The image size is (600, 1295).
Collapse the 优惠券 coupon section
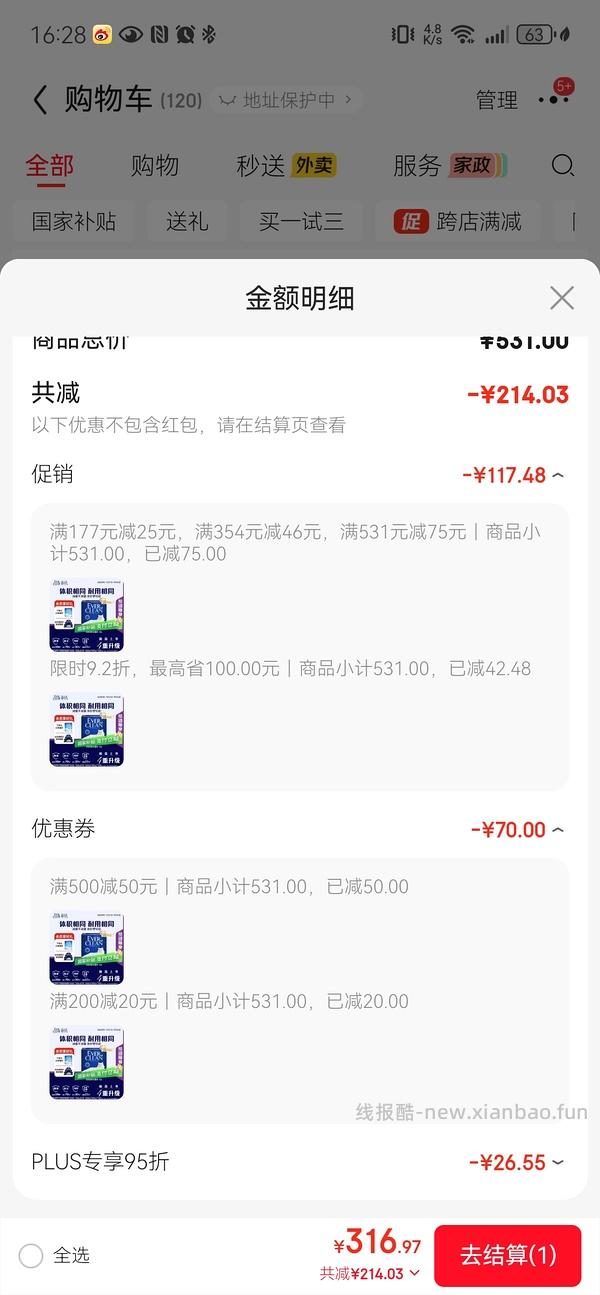(558, 830)
